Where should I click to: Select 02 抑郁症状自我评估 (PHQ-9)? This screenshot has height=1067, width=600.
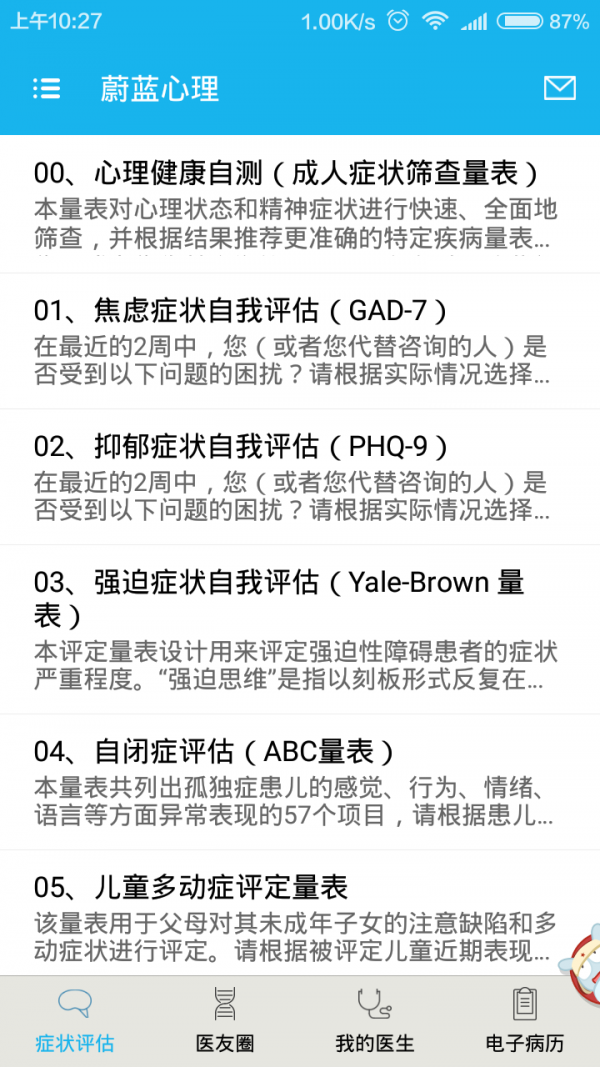[290, 477]
